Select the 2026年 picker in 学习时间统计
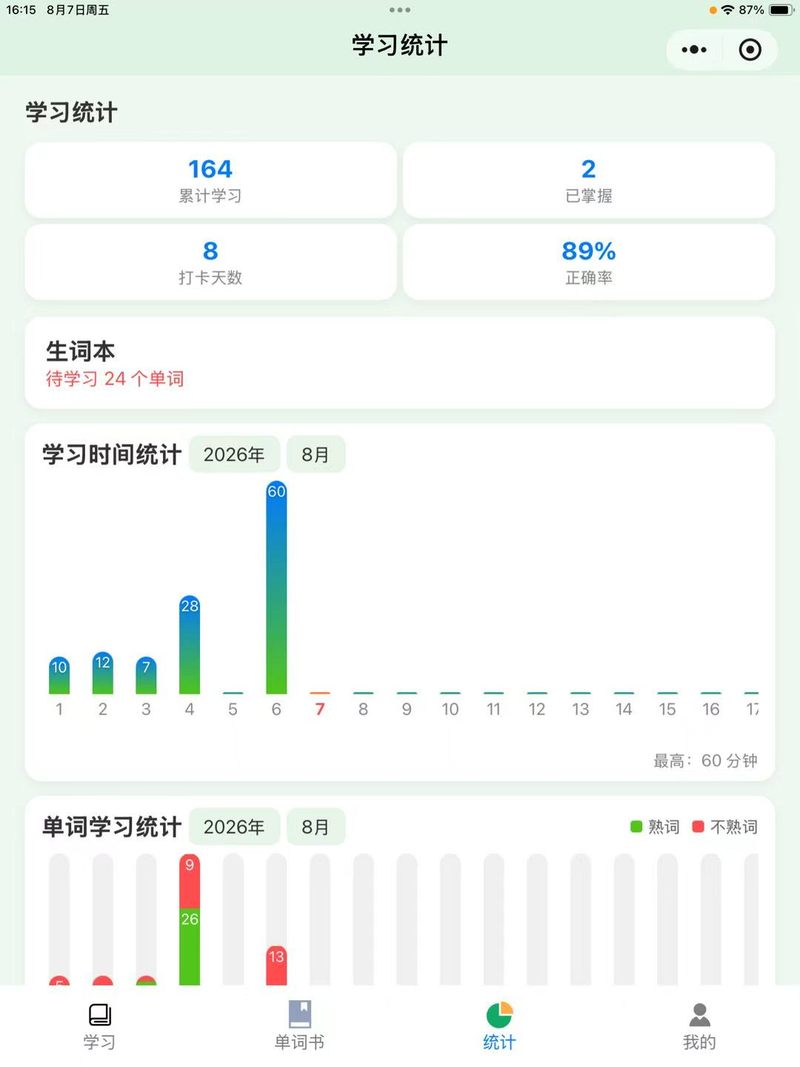800x1067 pixels. [x=234, y=454]
